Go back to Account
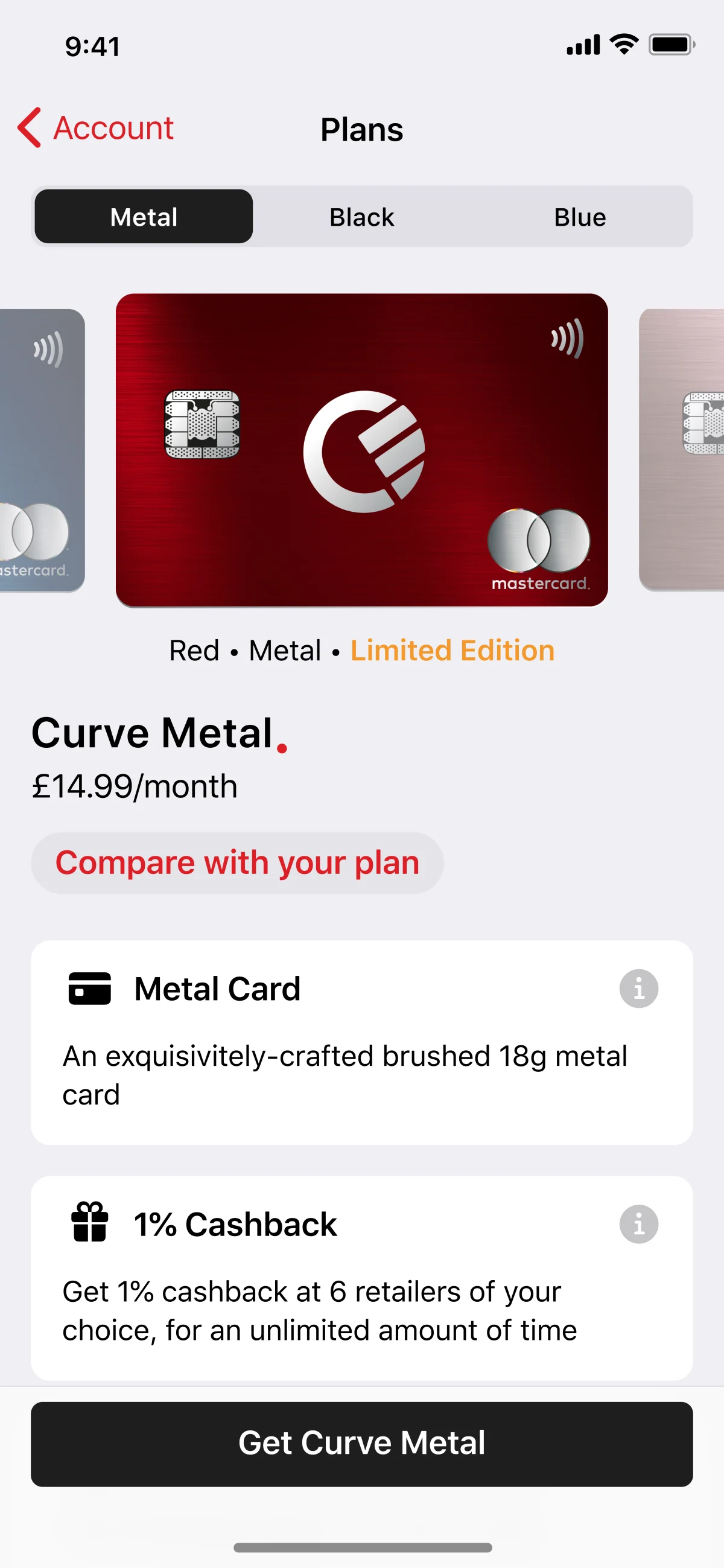 pos(96,128)
